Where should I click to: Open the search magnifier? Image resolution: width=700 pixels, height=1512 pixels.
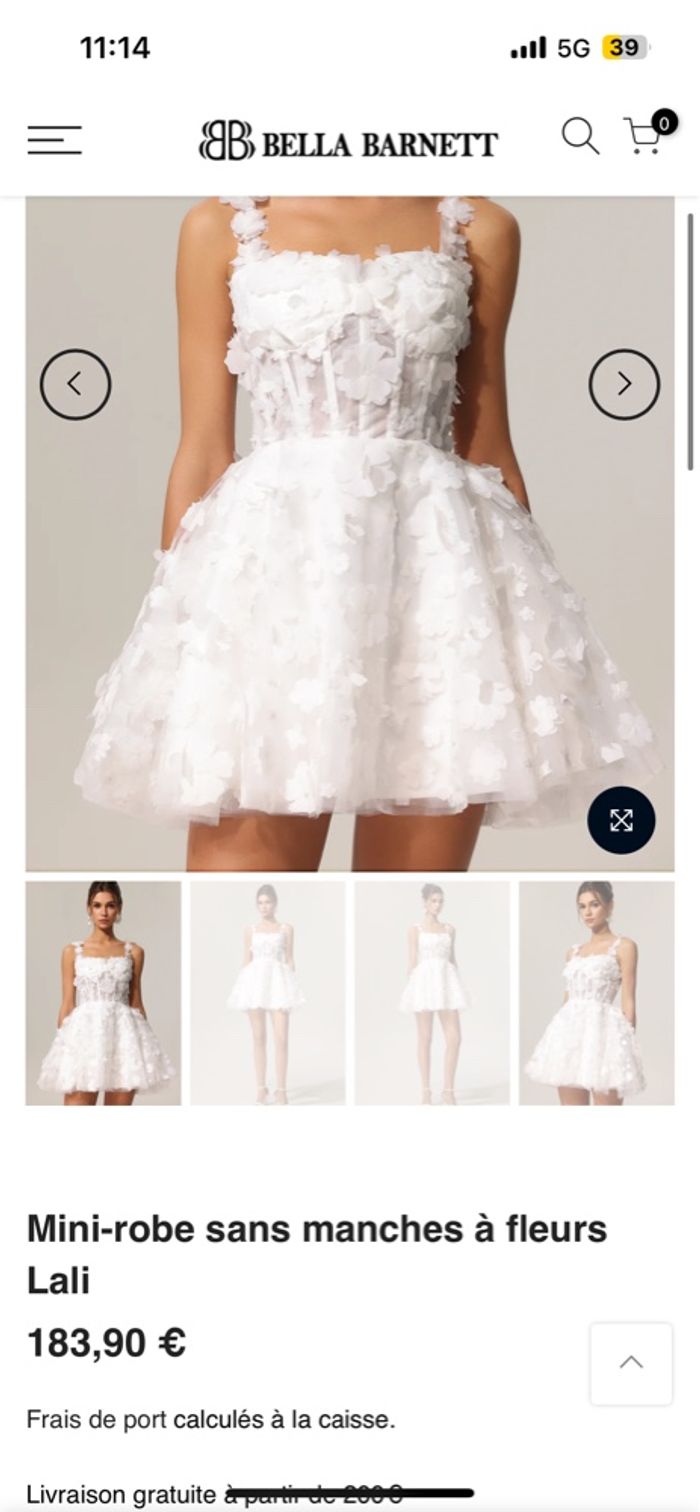[x=580, y=136]
